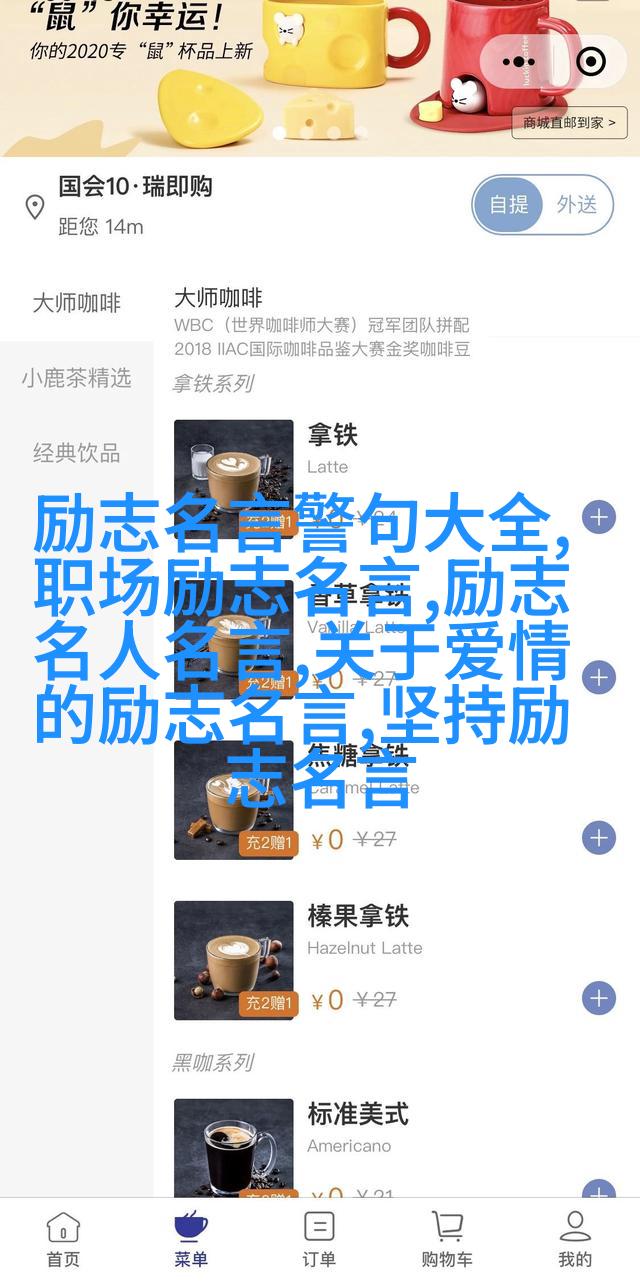Select the 大师咖啡 category

(x=76, y=304)
